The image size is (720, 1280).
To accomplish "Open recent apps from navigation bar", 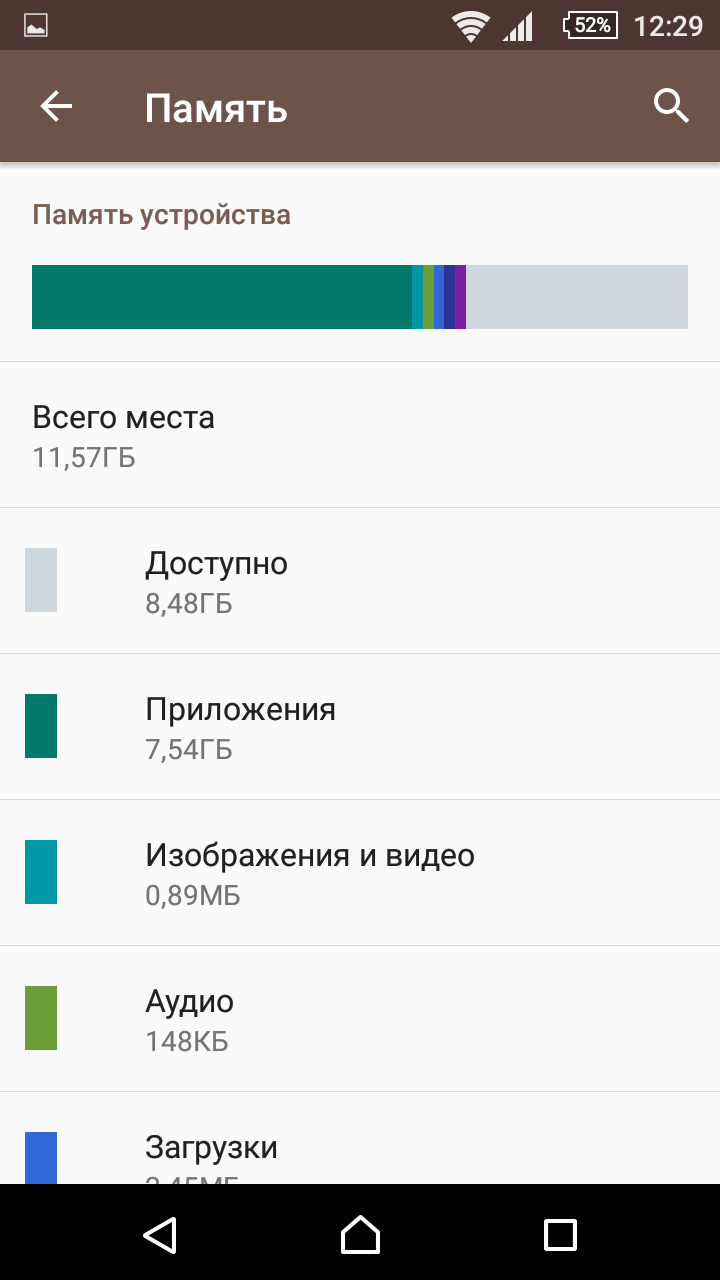I will click(x=560, y=1234).
